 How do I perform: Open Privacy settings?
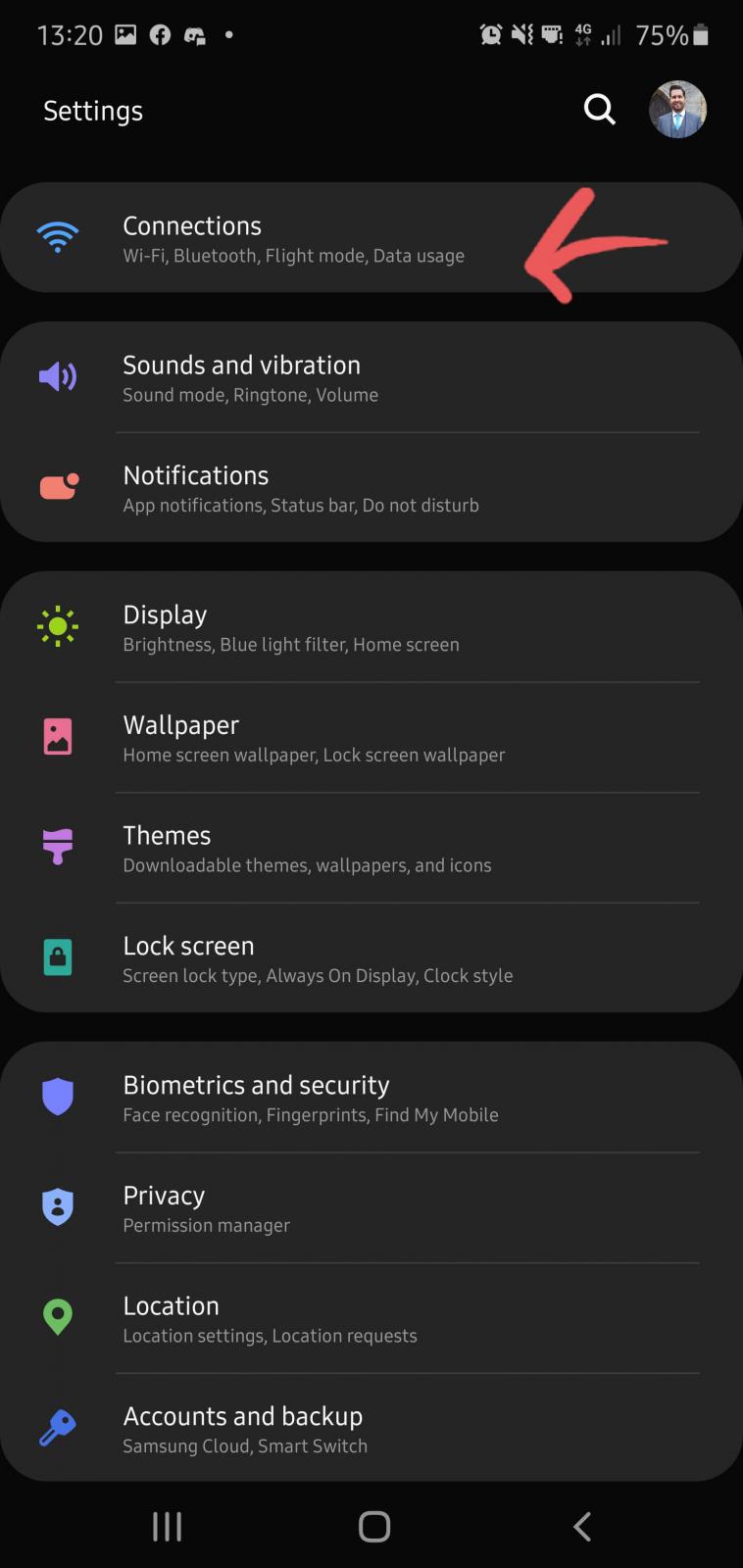click(294, 1208)
